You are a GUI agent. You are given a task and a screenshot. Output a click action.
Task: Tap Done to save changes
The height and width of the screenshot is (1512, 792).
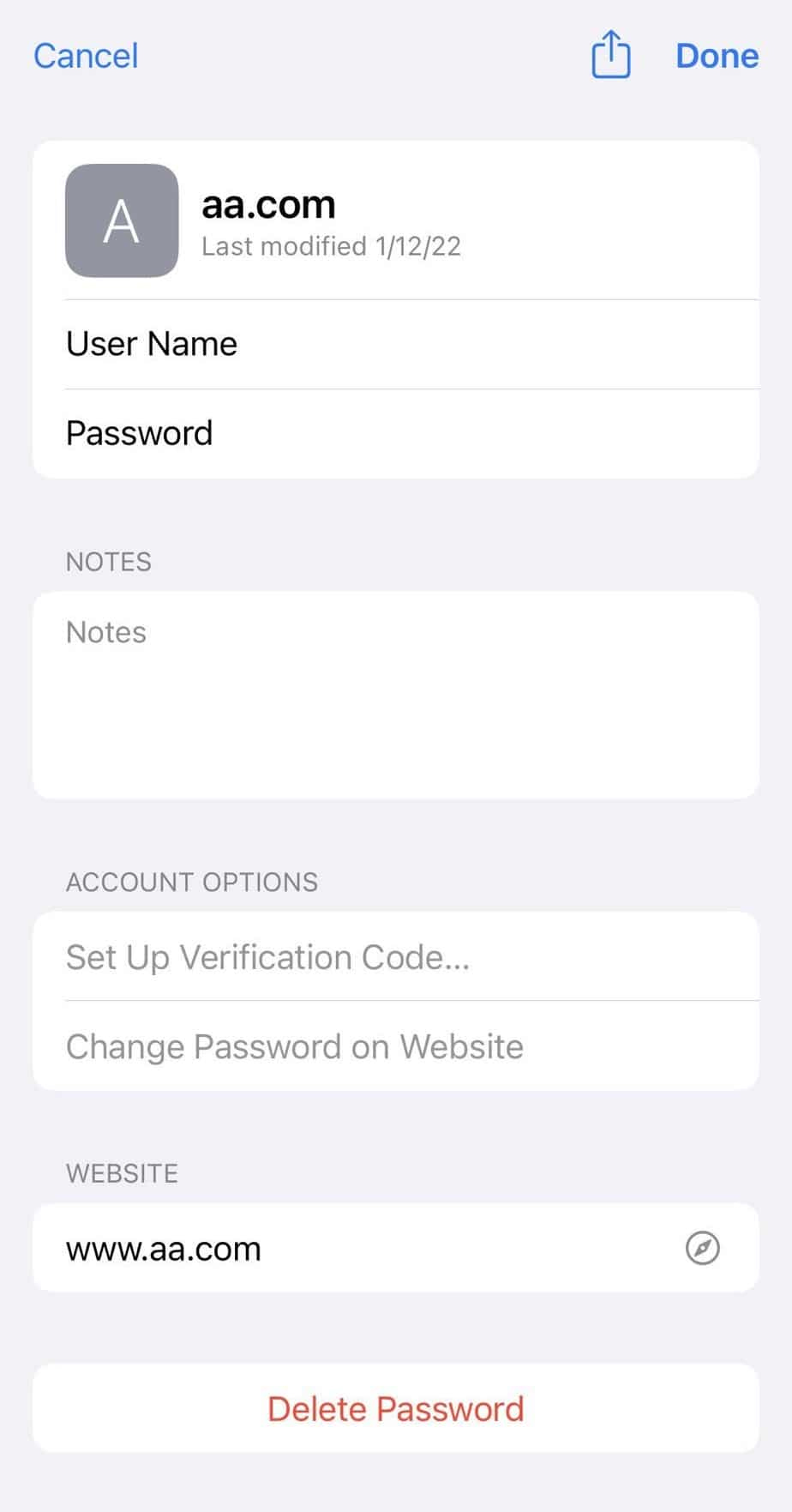[x=717, y=55]
